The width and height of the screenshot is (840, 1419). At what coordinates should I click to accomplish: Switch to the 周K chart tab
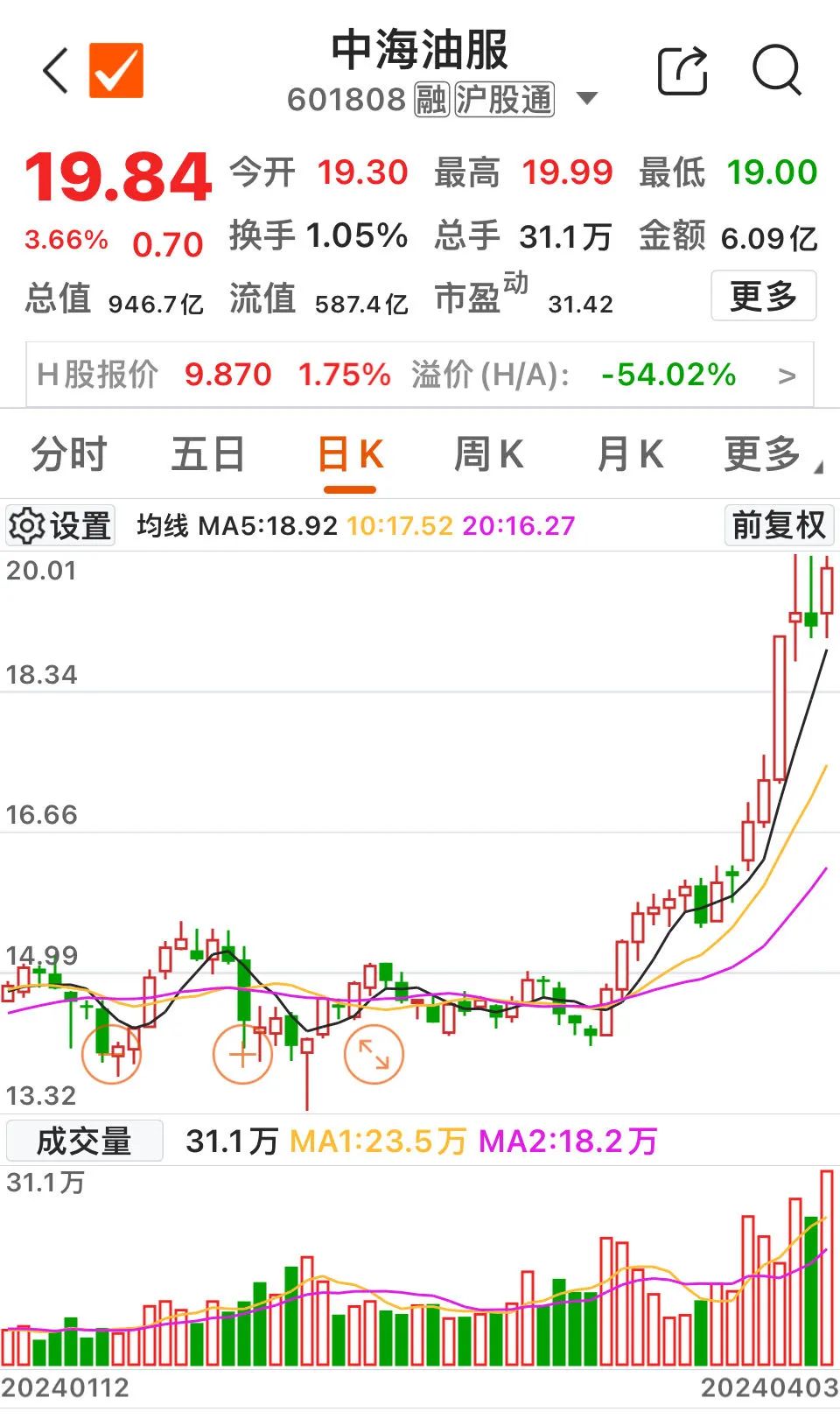point(489,454)
